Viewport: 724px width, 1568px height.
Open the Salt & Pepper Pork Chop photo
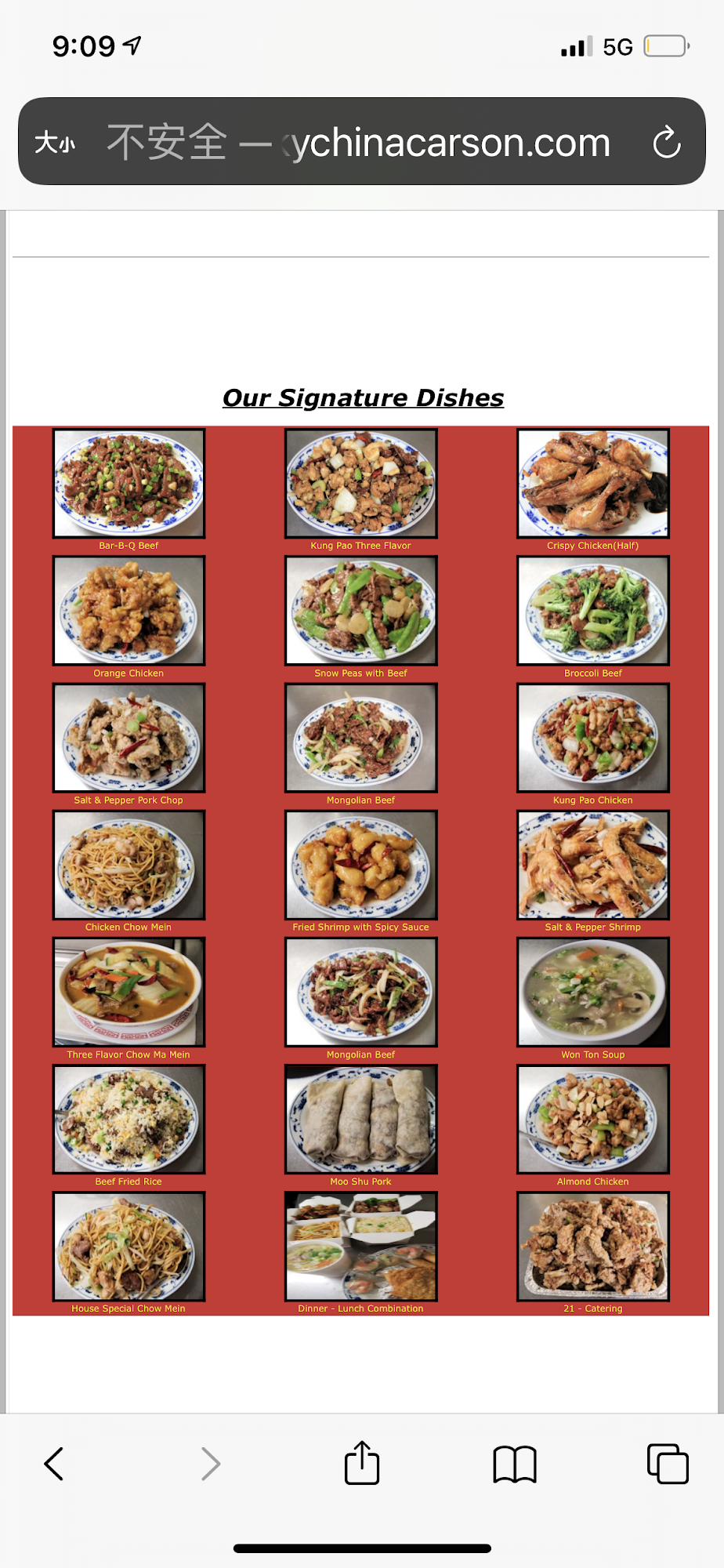129,738
